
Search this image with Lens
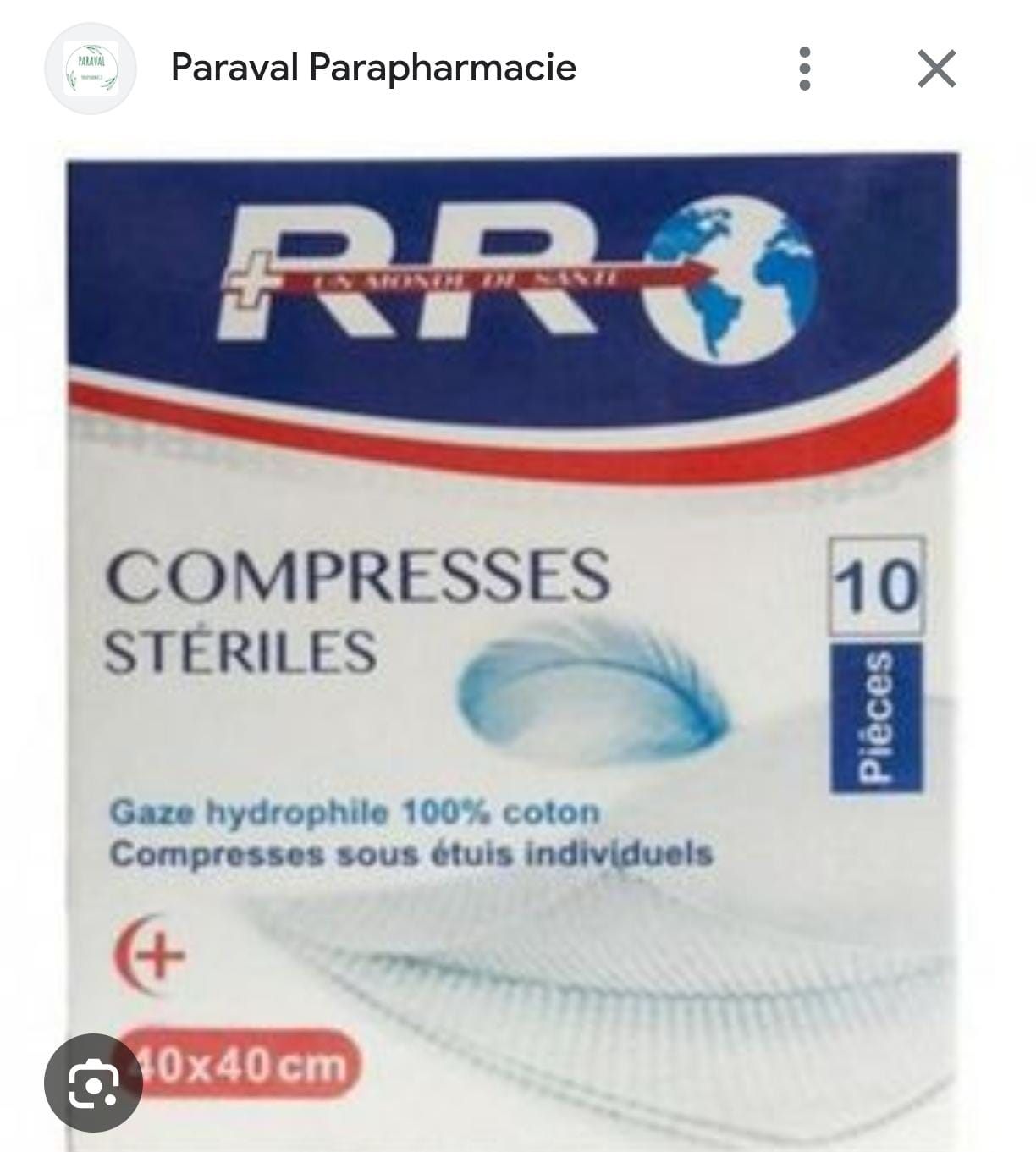tap(93, 1083)
